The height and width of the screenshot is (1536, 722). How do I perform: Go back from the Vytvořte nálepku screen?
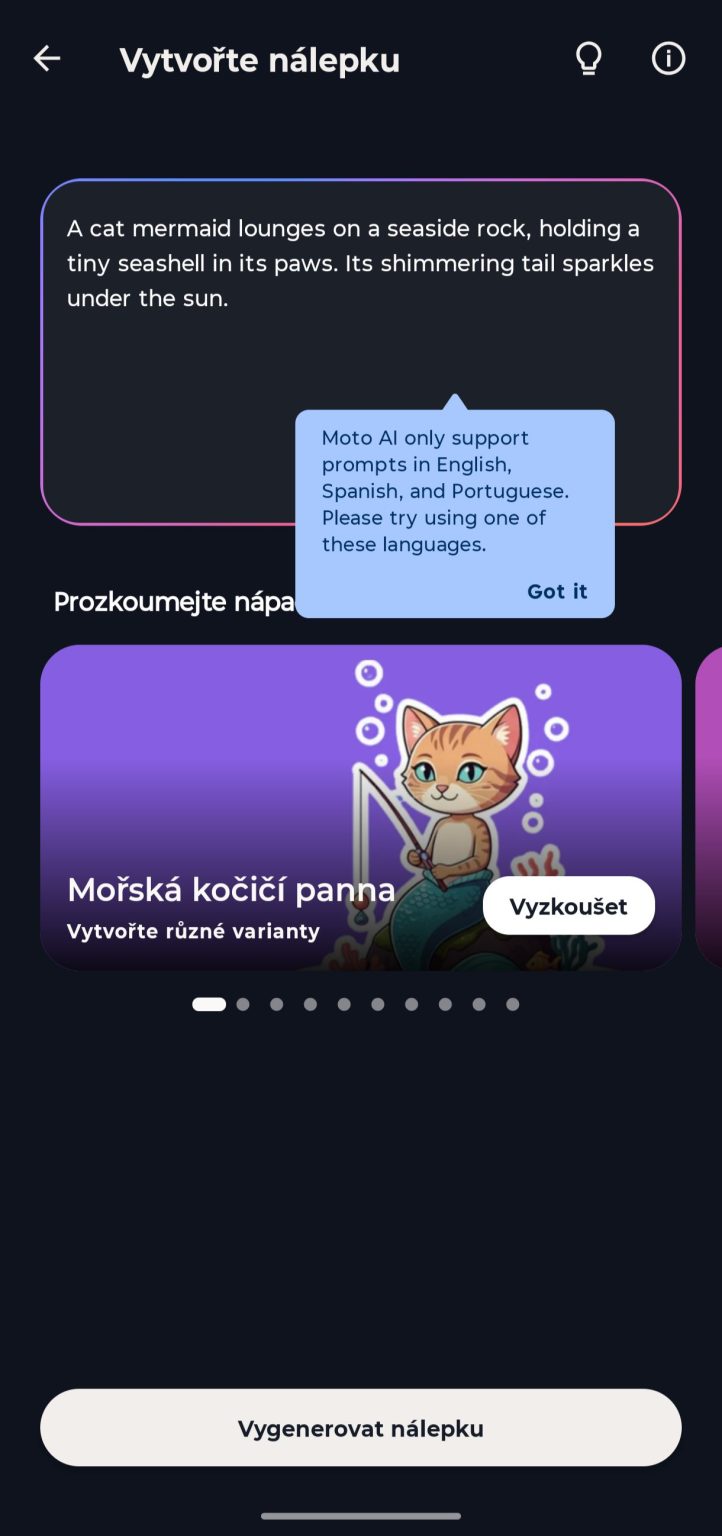pos(47,60)
